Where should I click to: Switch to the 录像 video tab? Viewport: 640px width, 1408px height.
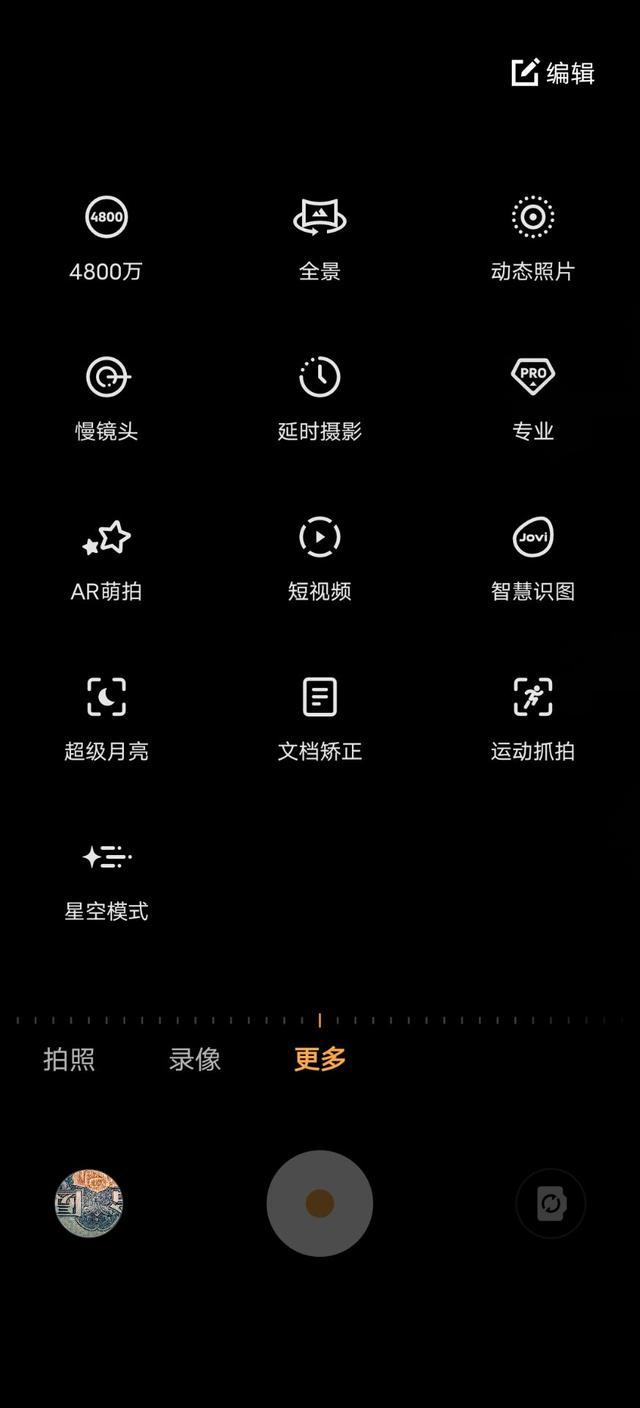(195, 1059)
